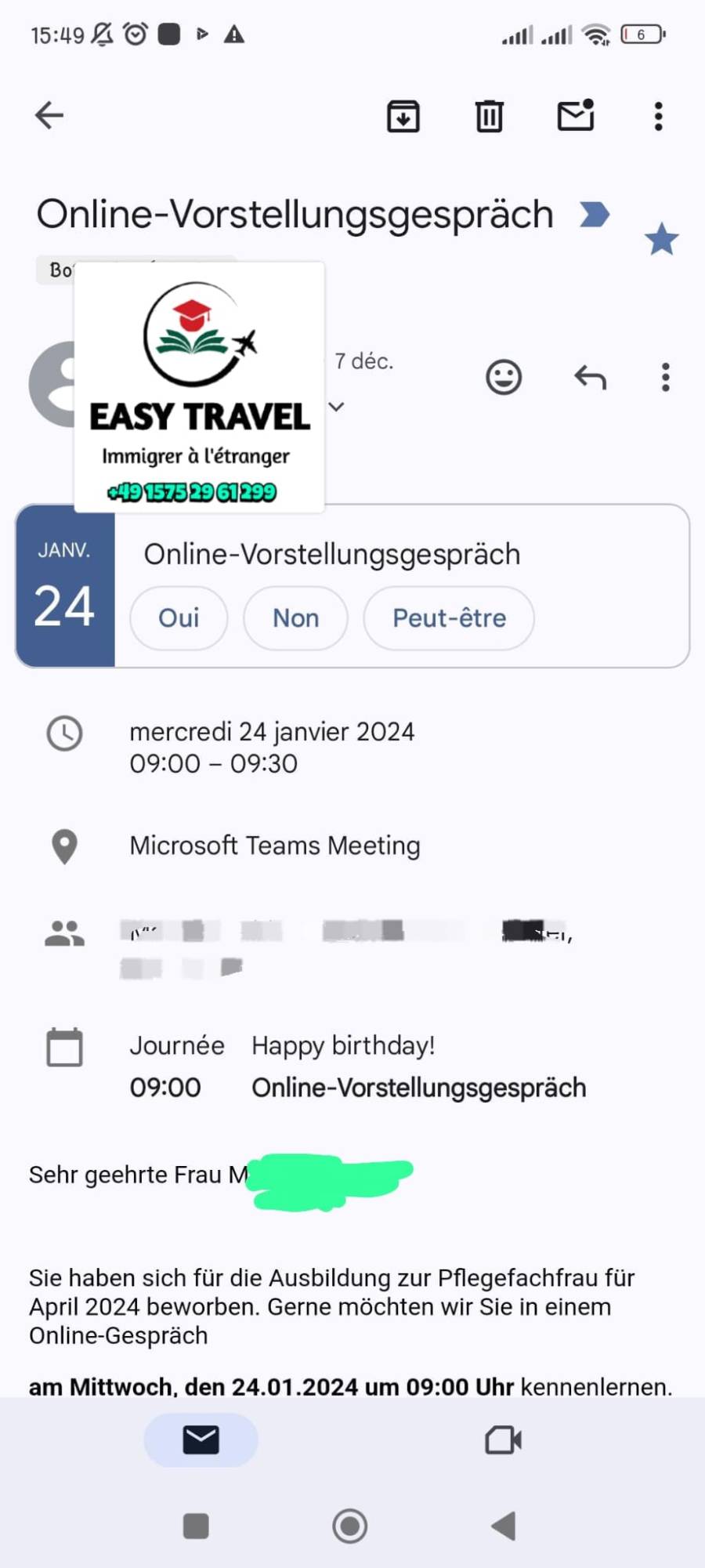The image size is (705, 1568).
Task: Answer Peut-être to the invitation
Action: [449, 617]
